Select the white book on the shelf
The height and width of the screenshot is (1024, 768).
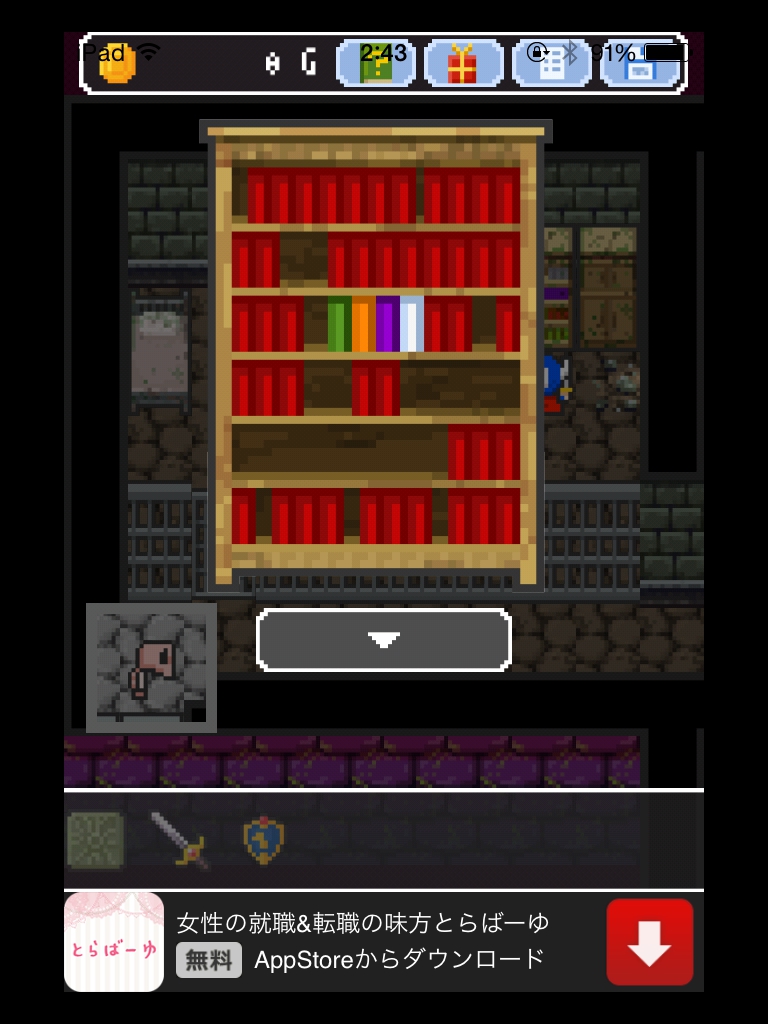coord(411,324)
